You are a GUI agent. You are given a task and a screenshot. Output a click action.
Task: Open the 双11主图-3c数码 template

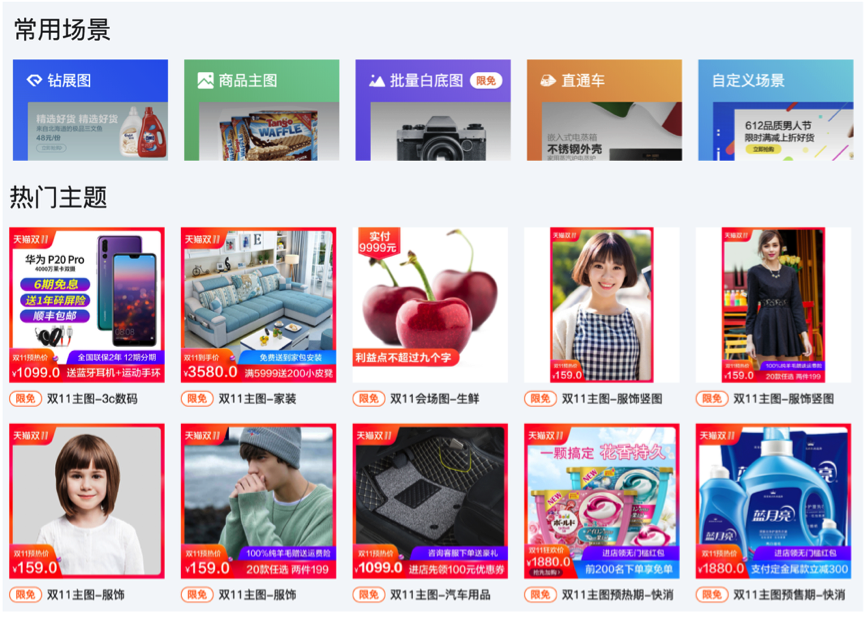[x=89, y=305]
